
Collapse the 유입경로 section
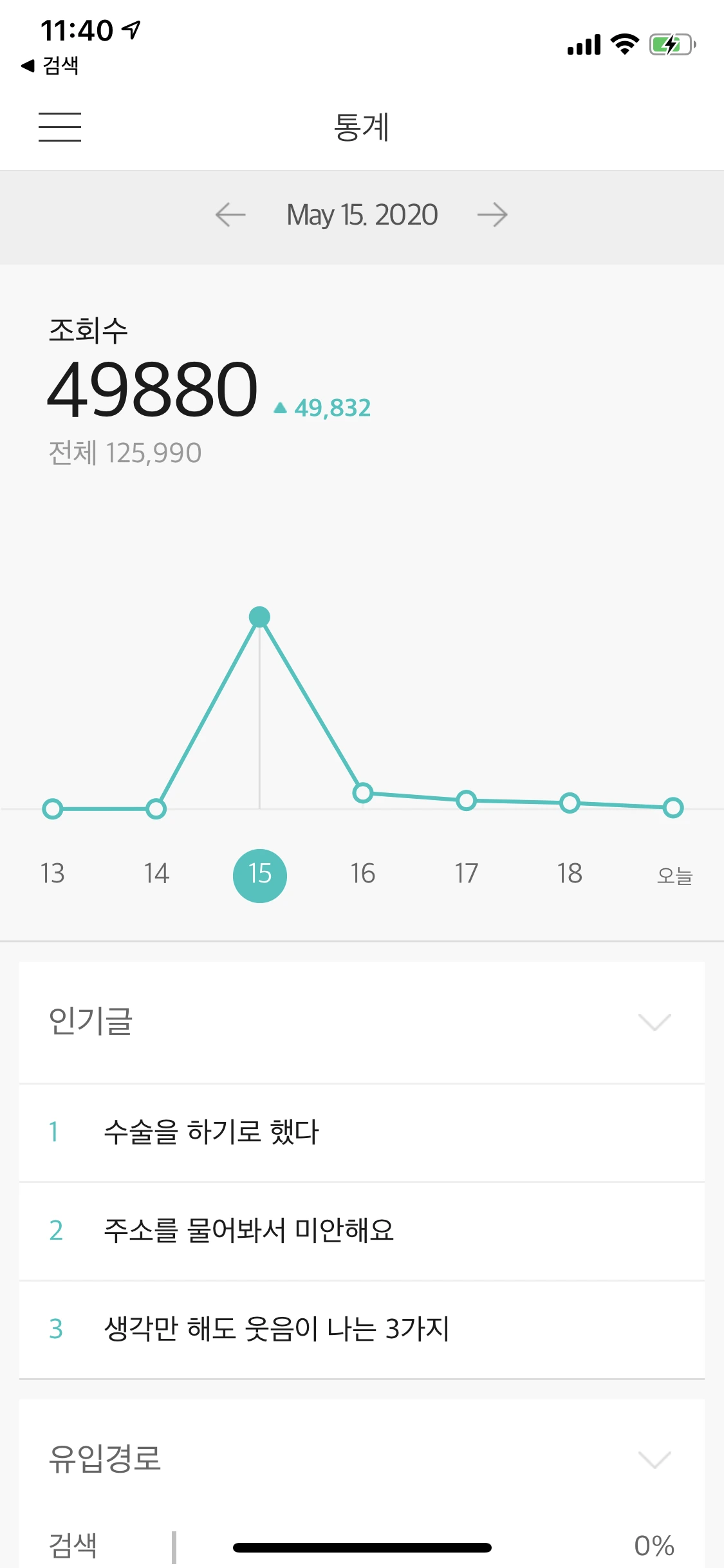(654, 1459)
